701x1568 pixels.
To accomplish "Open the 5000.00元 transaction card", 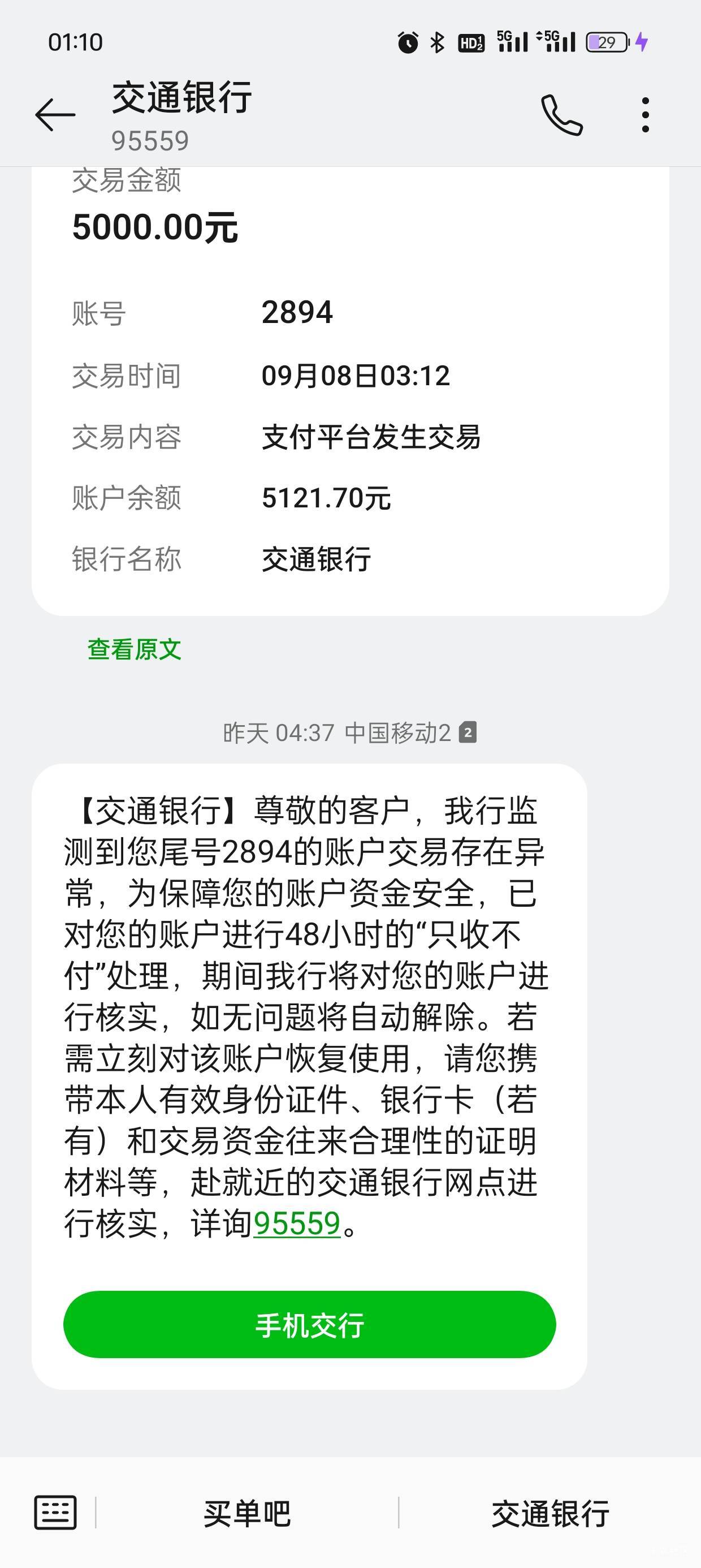I will pyautogui.click(x=350, y=391).
